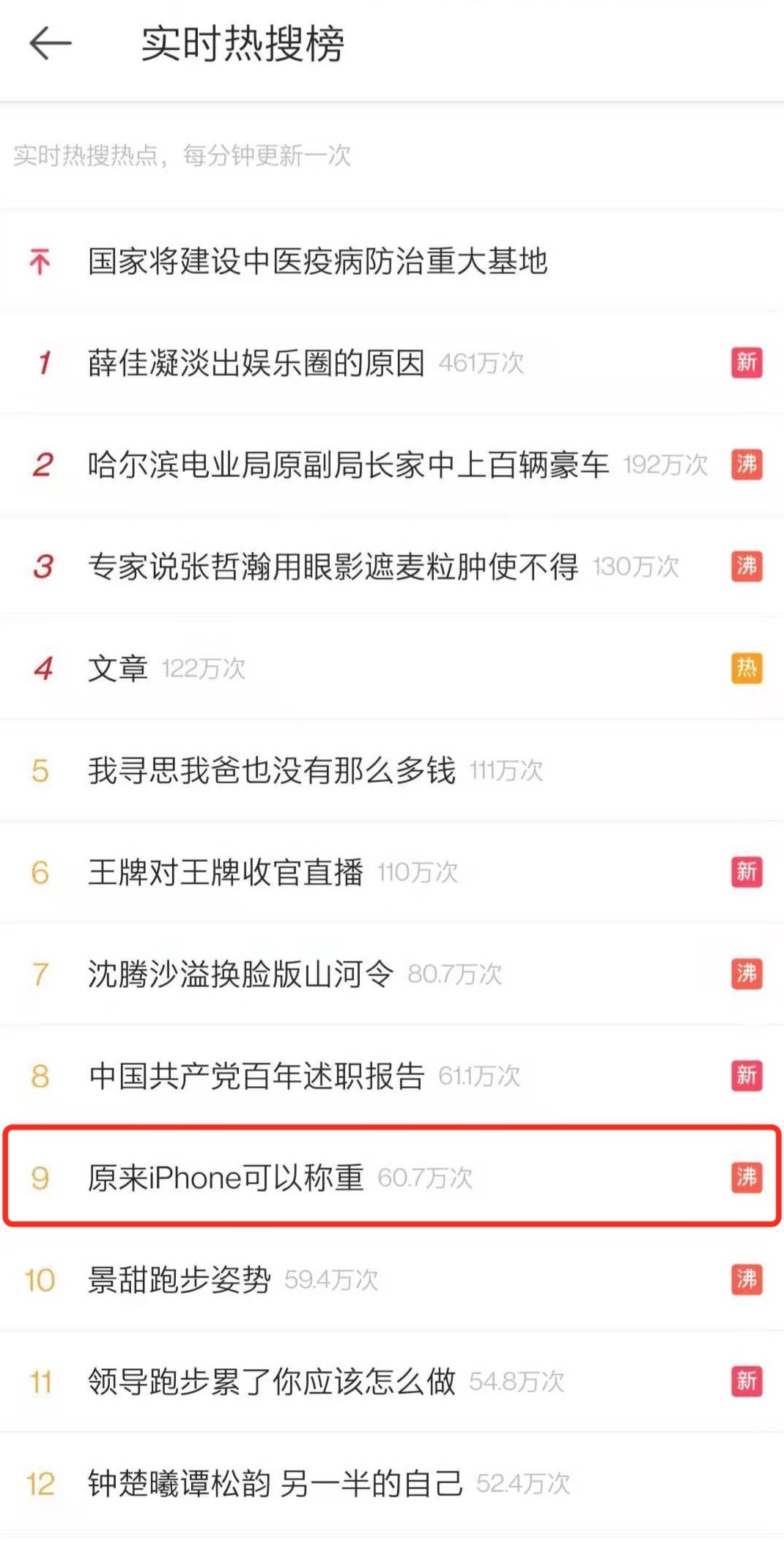Screen dimensions: 784x1542
Task: Open 钟楚曦谭松韵 另一半的自己 entry
Action: click(x=275, y=1483)
